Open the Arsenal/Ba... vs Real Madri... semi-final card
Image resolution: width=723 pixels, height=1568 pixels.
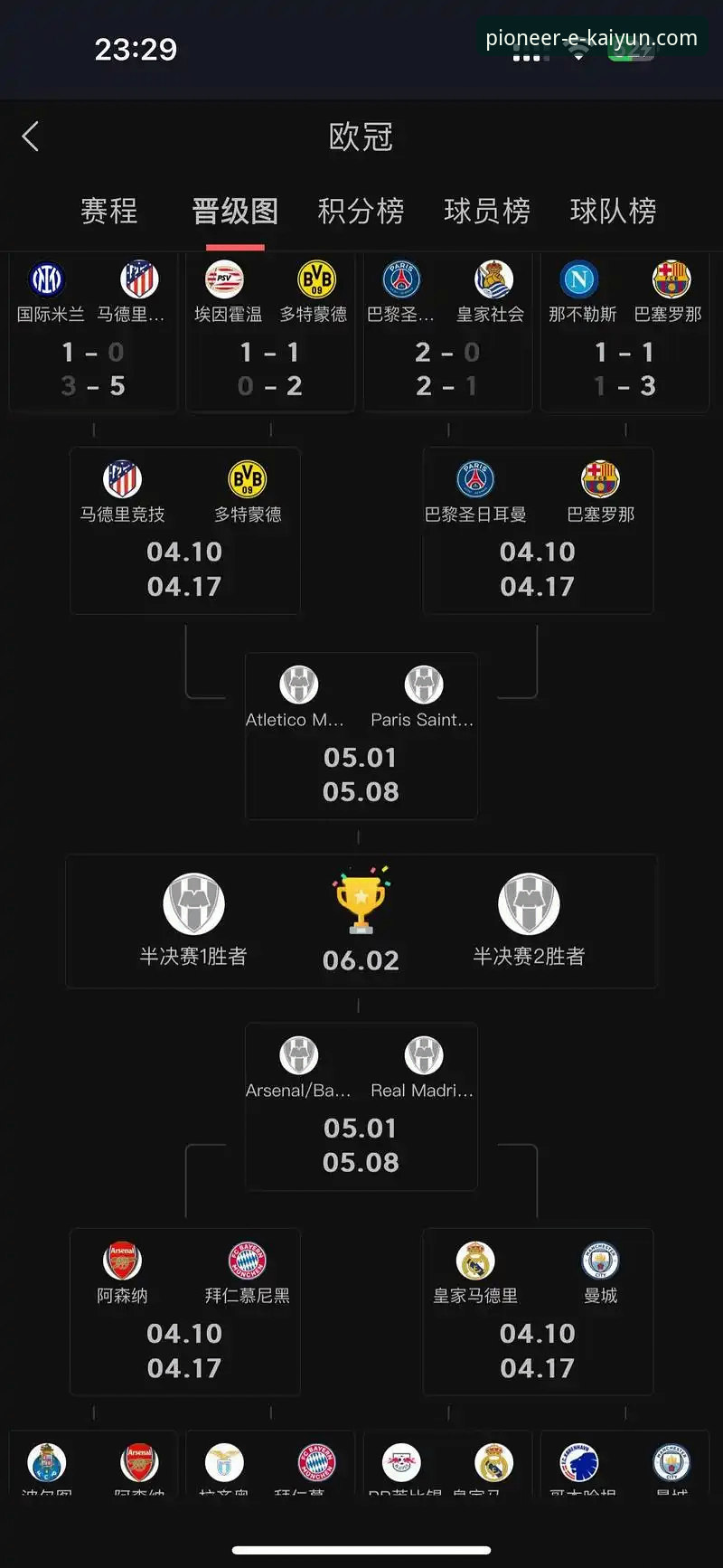tap(361, 1108)
